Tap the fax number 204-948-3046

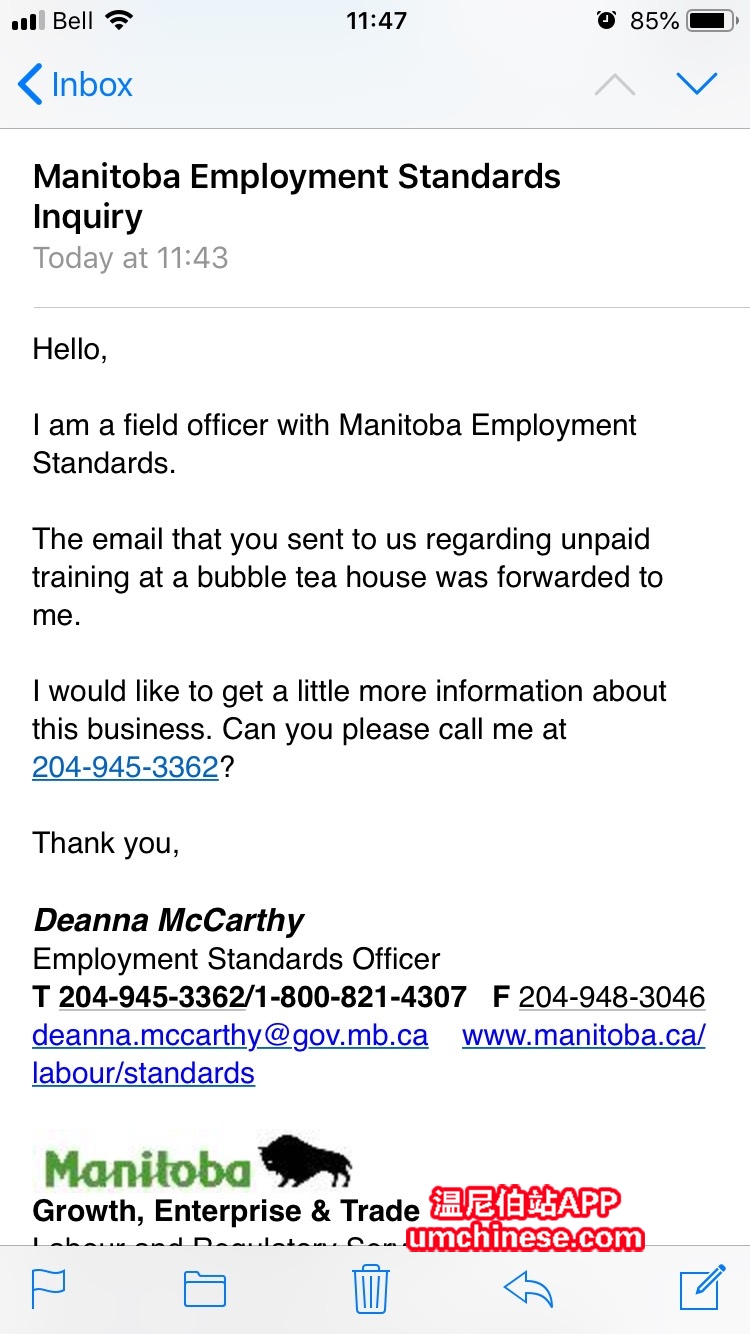(x=611, y=997)
